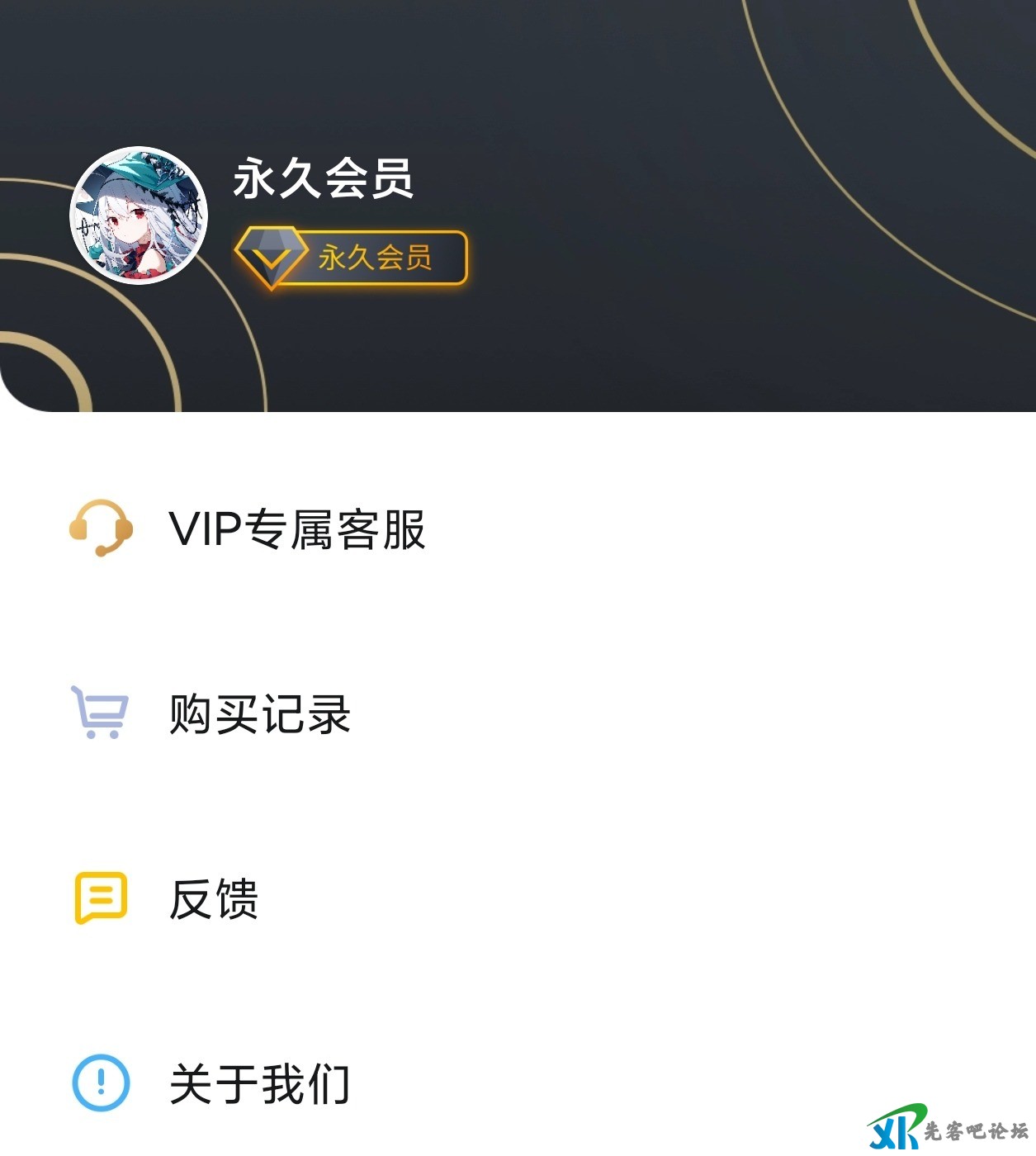Open 关于我们 about page
This screenshot has height=1156, width=1036.
(x=259, y=1083)
